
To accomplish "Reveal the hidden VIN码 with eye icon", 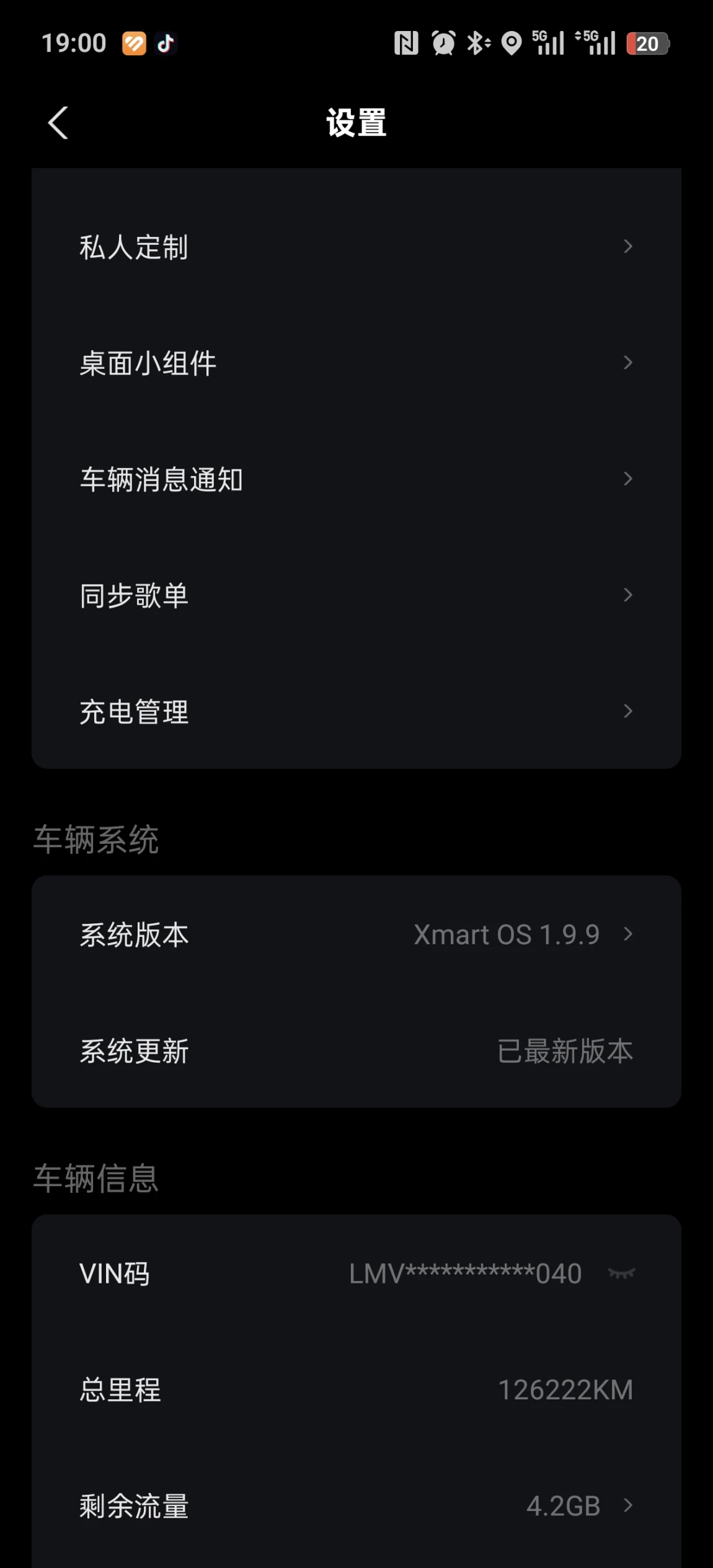I will pos(621,1273).
